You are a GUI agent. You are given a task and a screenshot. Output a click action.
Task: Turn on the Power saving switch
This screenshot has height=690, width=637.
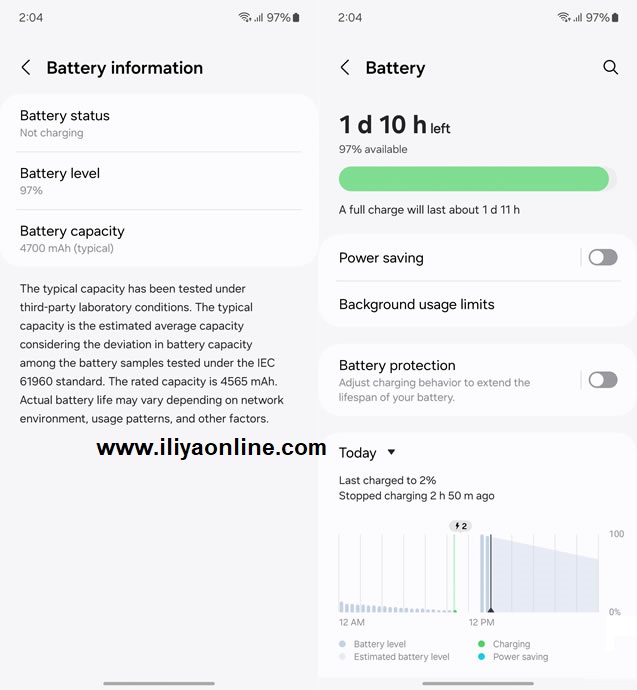[602, 258]
